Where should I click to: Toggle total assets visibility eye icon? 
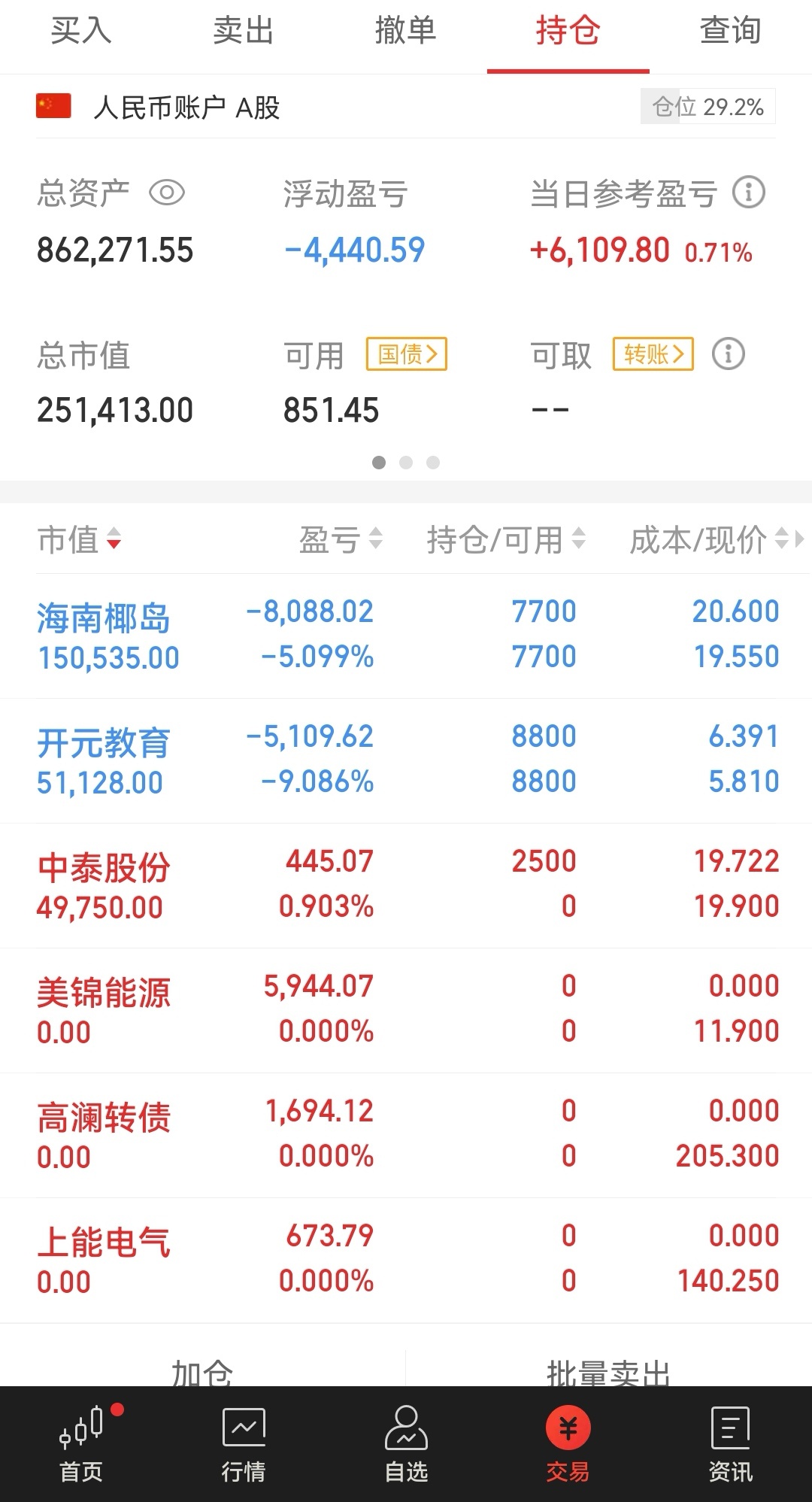(167, 193)
